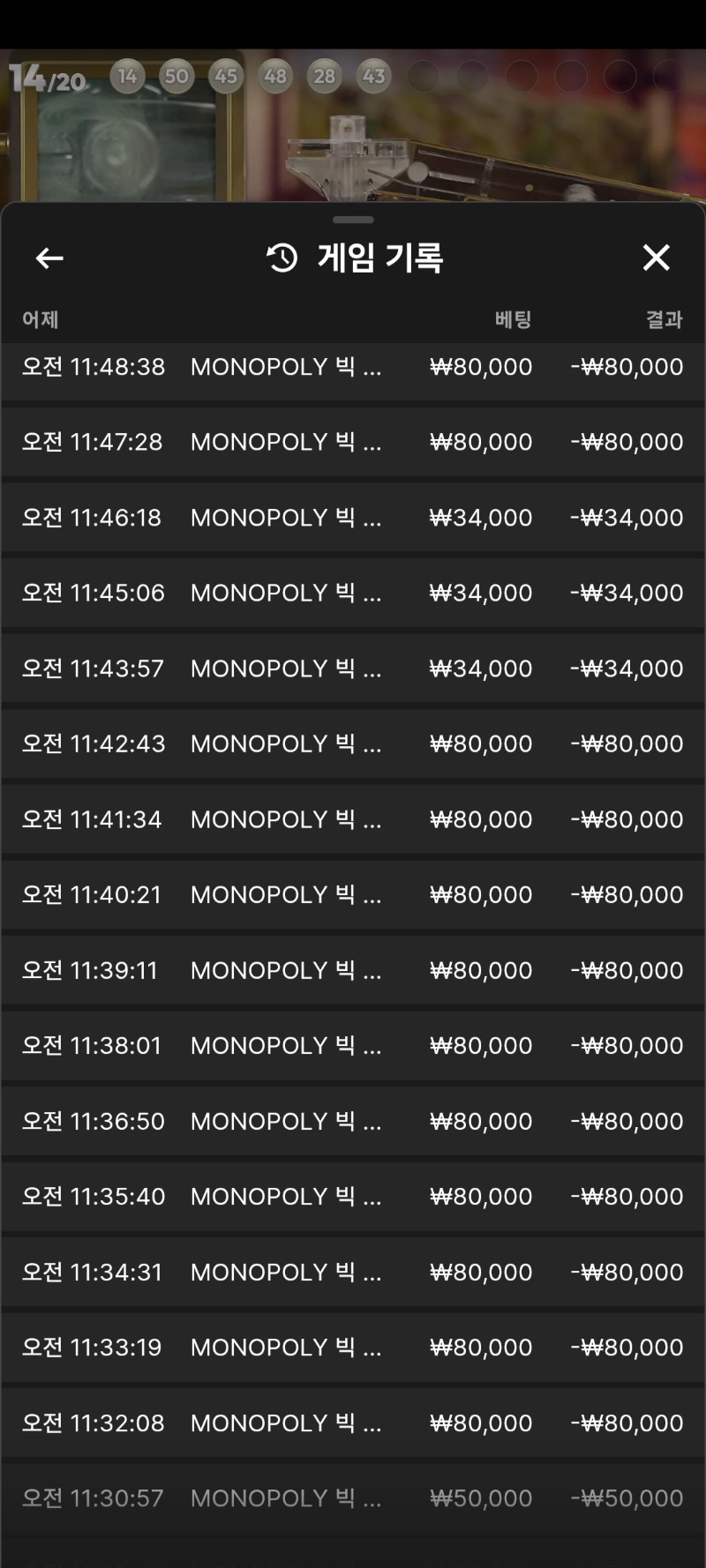
Task: Open the 11:30:57 ₩50,000 record
Action: (353, 1497)
